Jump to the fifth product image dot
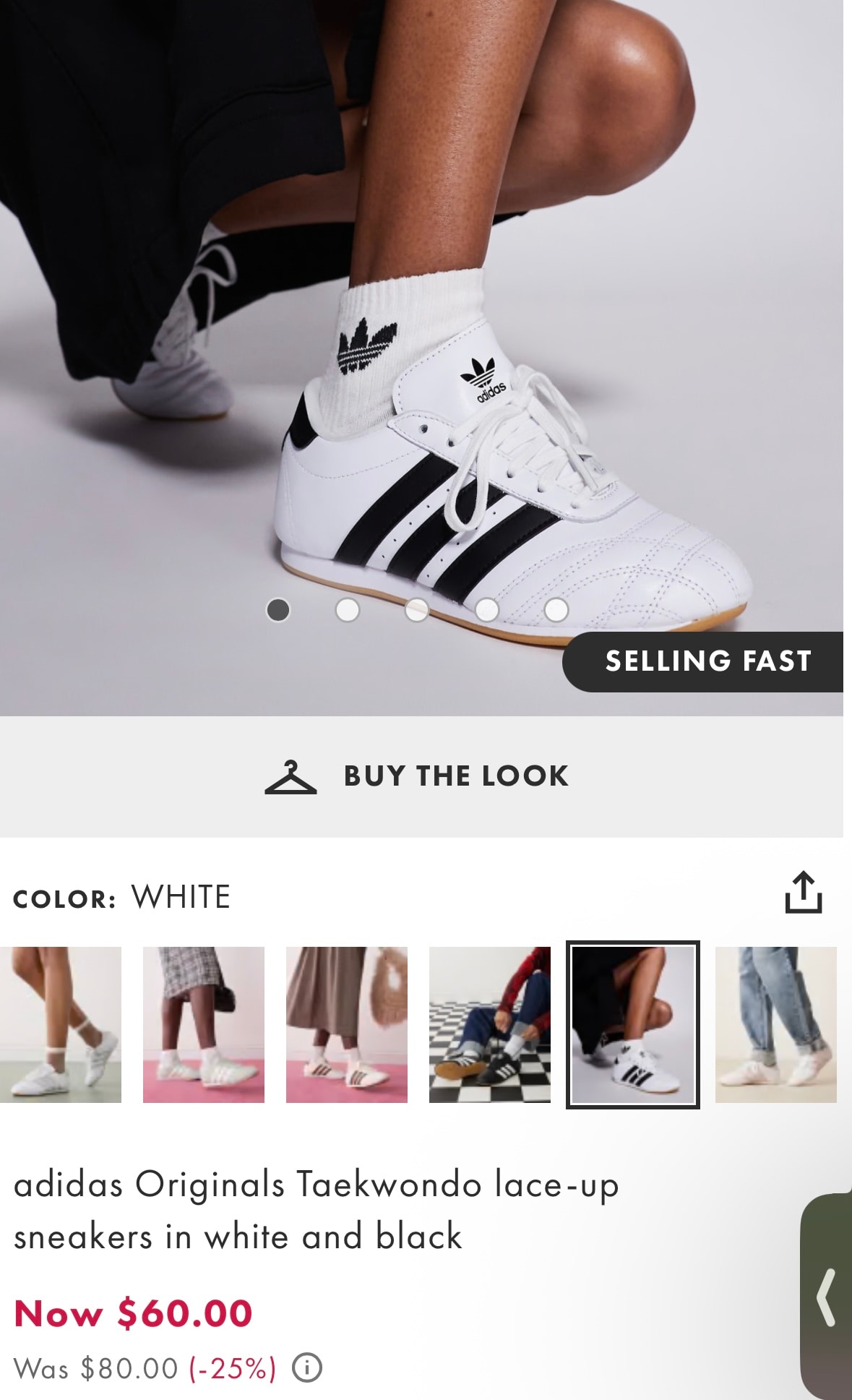 (556, 610)
